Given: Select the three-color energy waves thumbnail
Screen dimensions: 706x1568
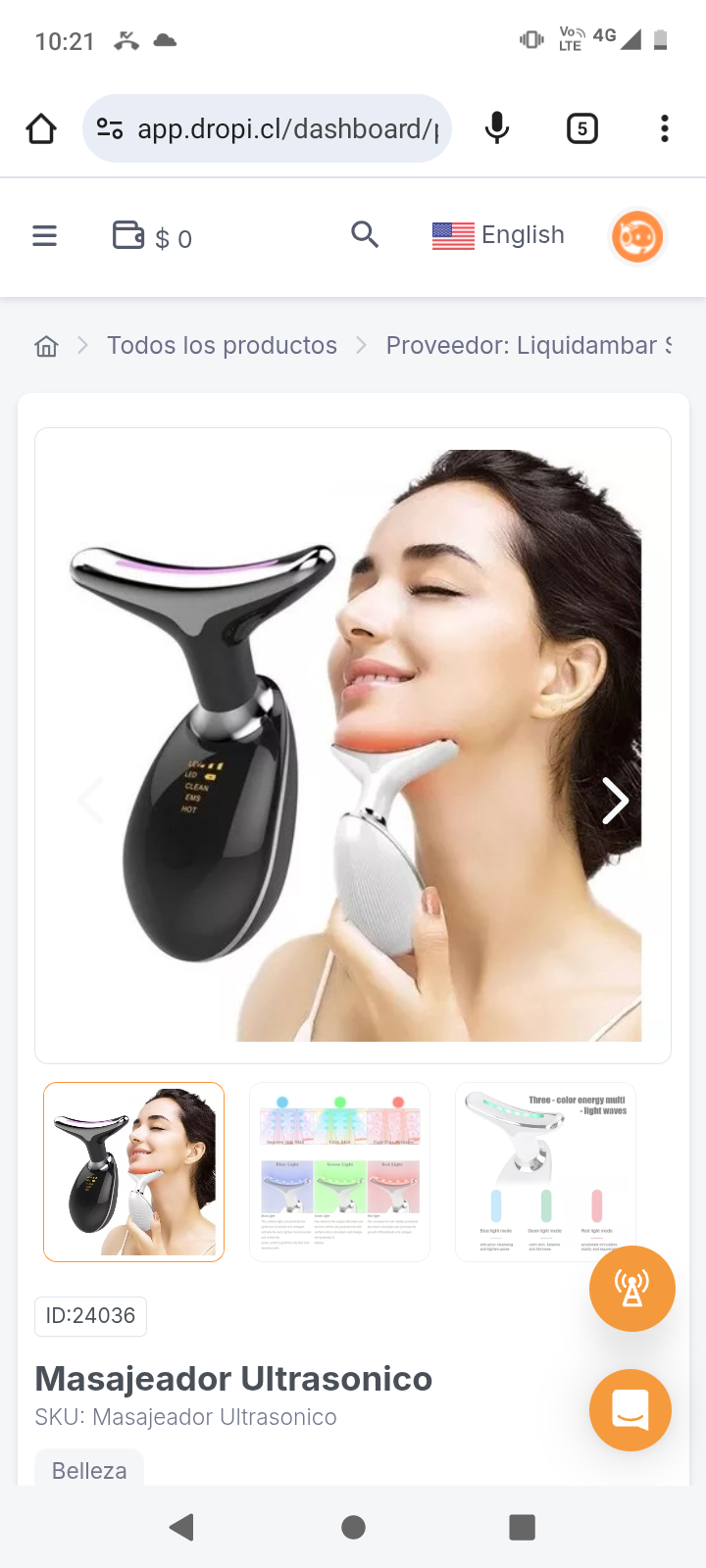Looking at the screenshot, I should (546, 1171).
